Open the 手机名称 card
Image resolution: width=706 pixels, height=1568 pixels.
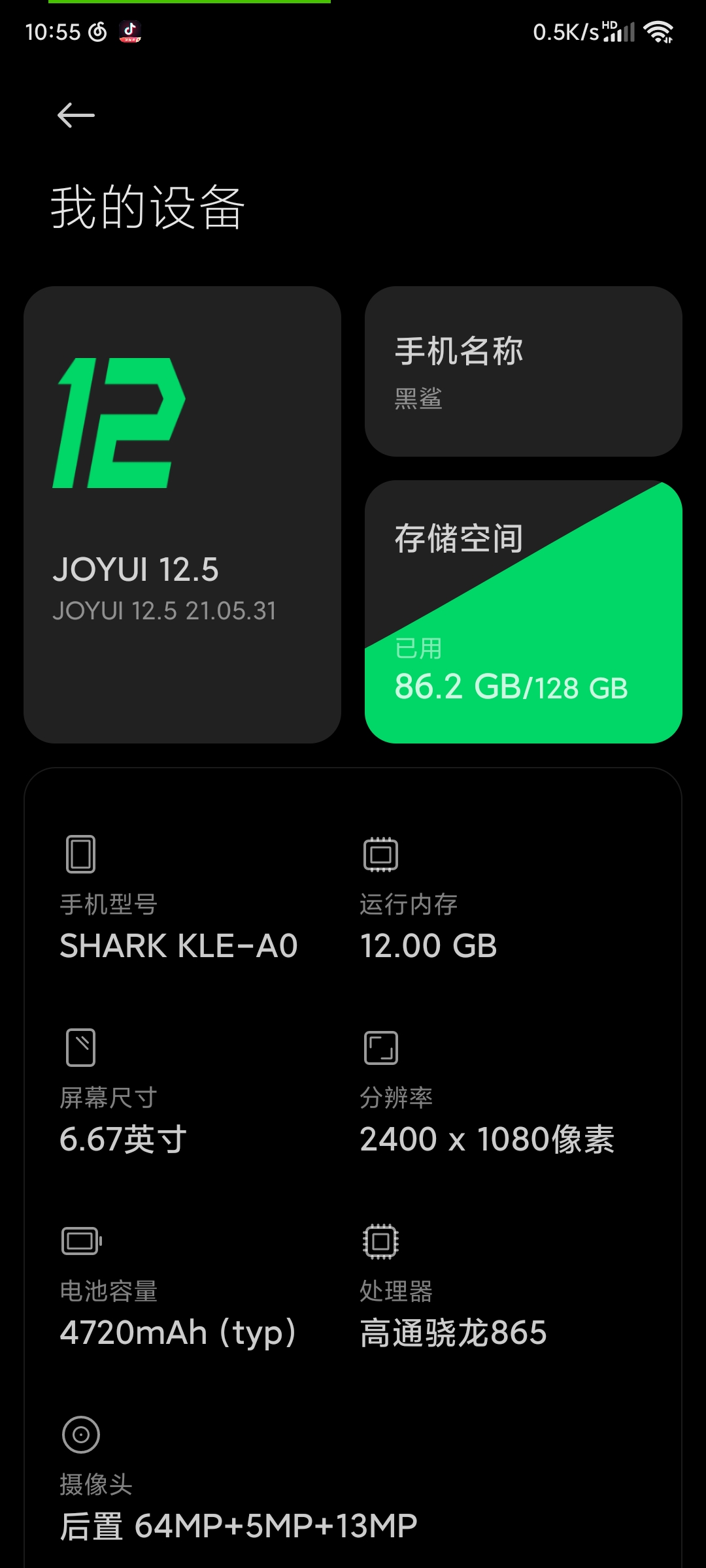[523, 371]
